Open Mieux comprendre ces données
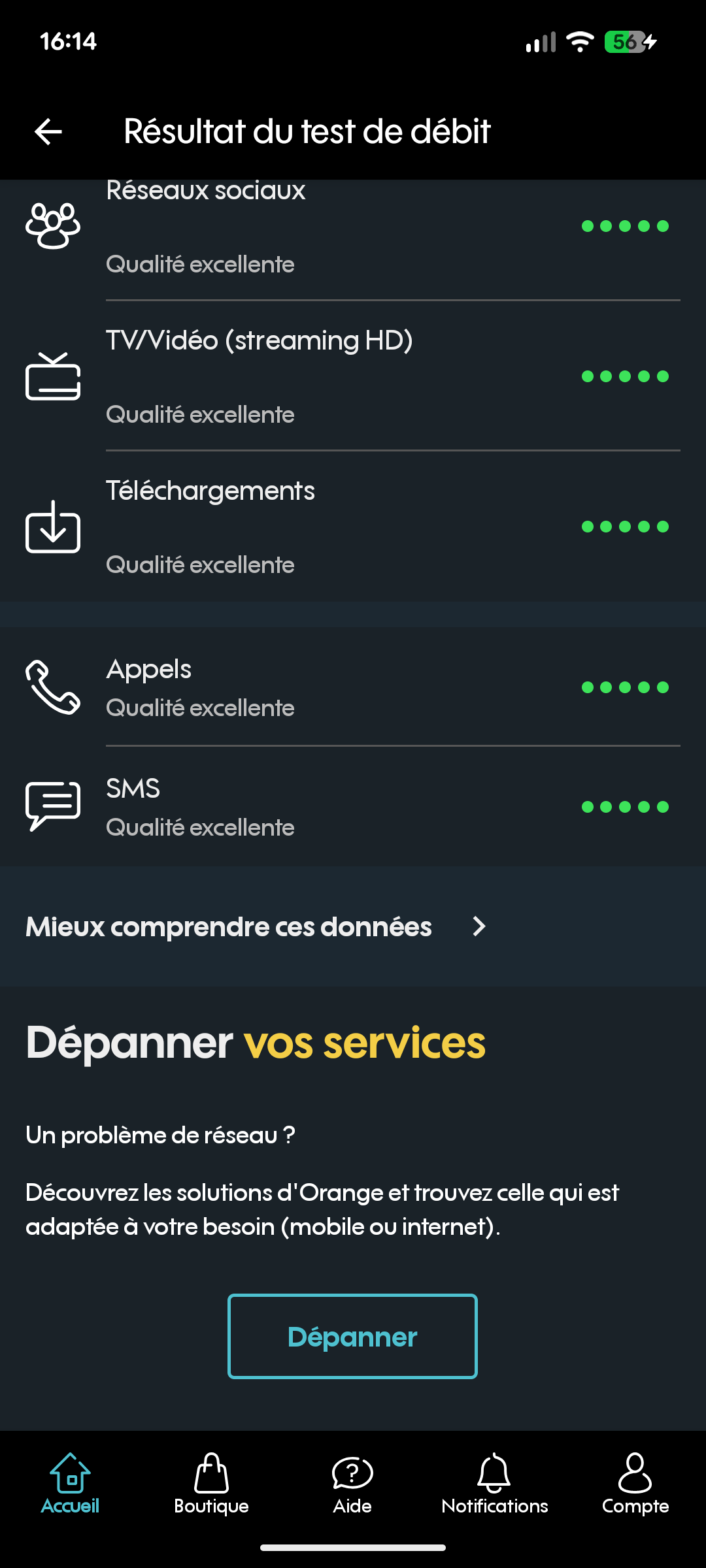 point(255,926)
